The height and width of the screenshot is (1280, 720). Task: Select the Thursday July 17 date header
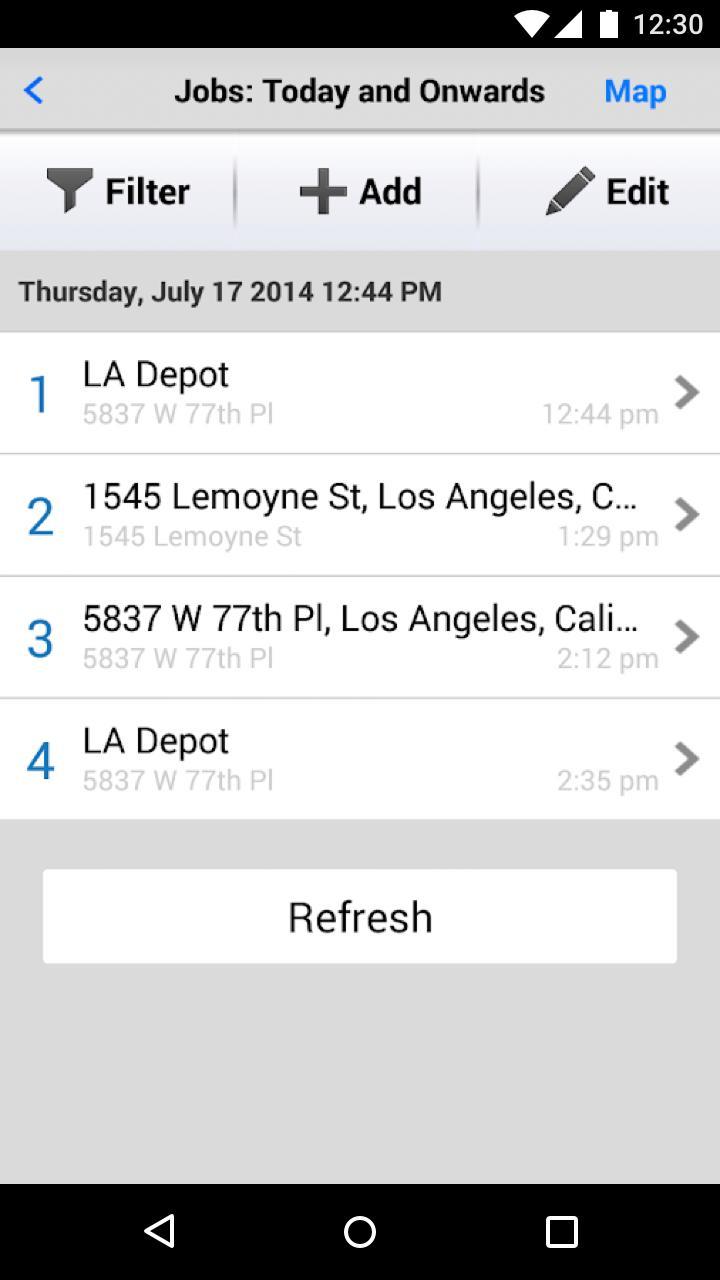point(230,291)
